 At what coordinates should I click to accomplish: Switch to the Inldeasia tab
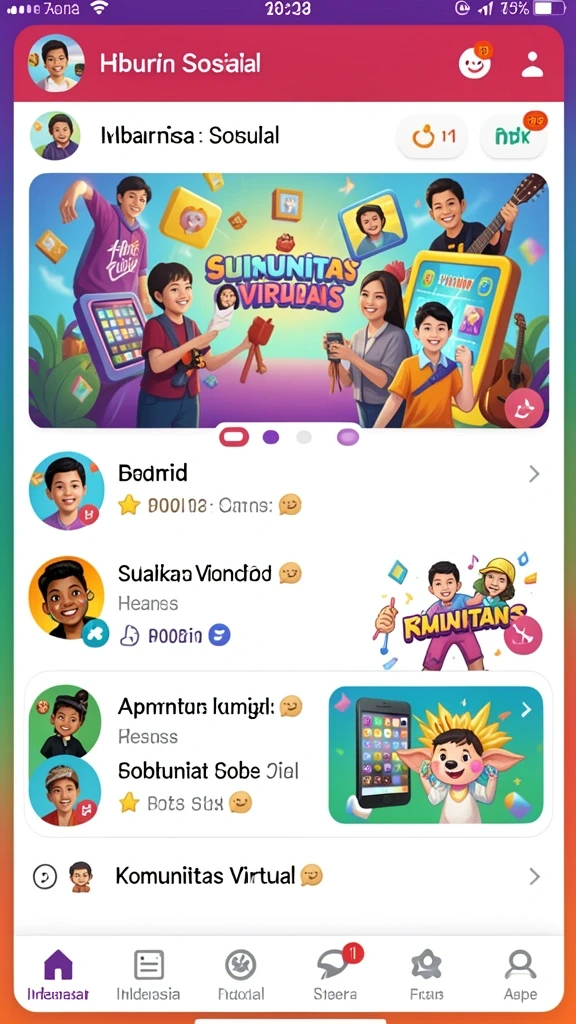click(148, 974)
